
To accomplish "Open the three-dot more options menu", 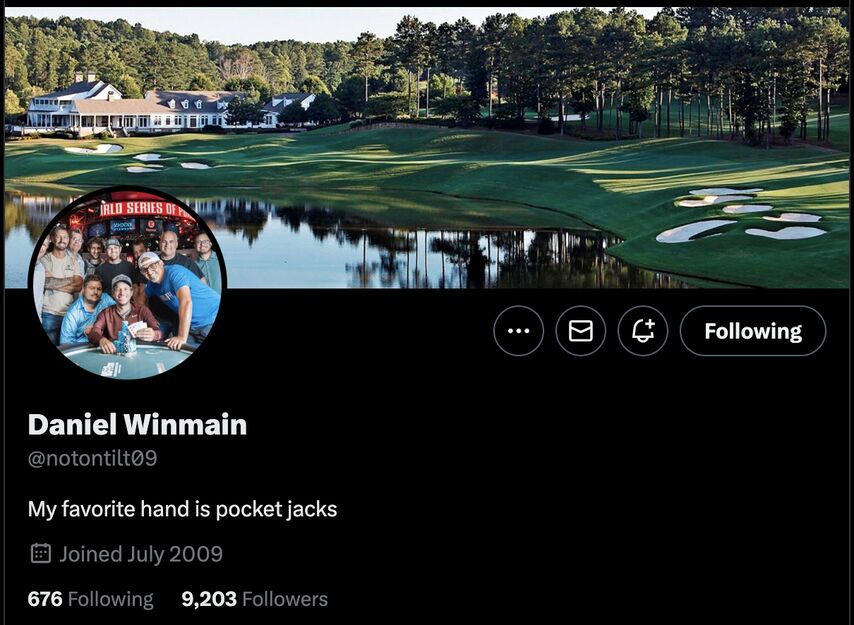I will (x=518, y=331).
